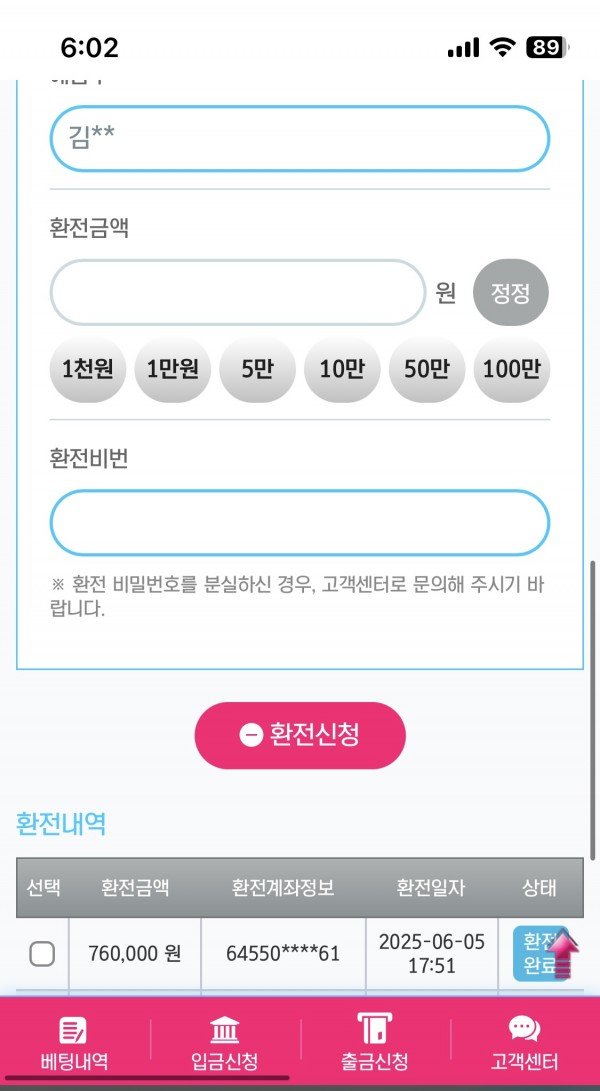Viewport: 600px width, 1091px height.
Task: Open 베팅내역 in the bottom bar
Action: (x=75, y=1043)
